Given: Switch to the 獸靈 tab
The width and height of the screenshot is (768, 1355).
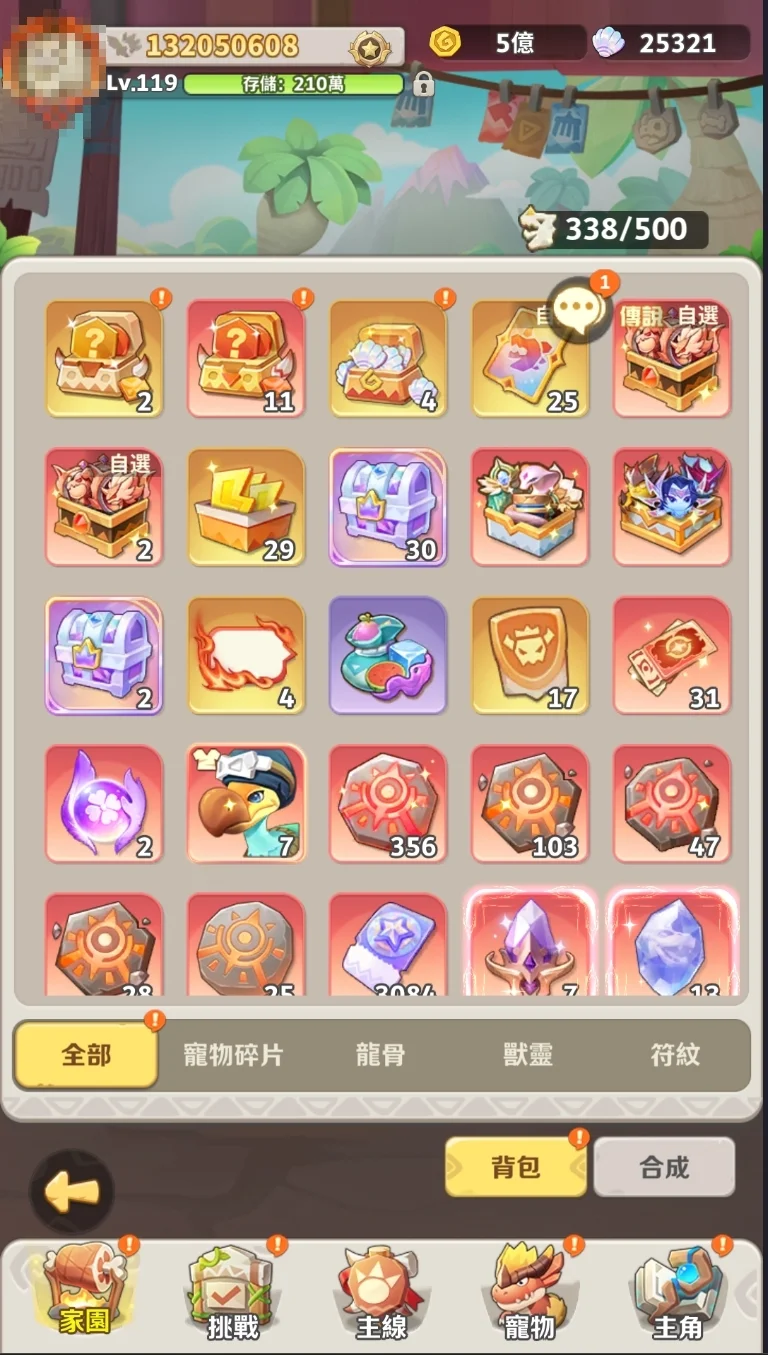Looking at the screenshot, I should pos(527,1055).
